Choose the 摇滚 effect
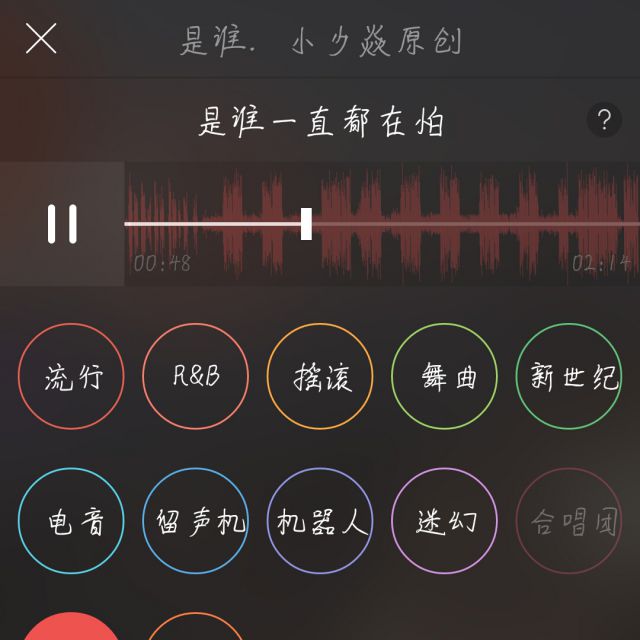 tap(320, 376)
